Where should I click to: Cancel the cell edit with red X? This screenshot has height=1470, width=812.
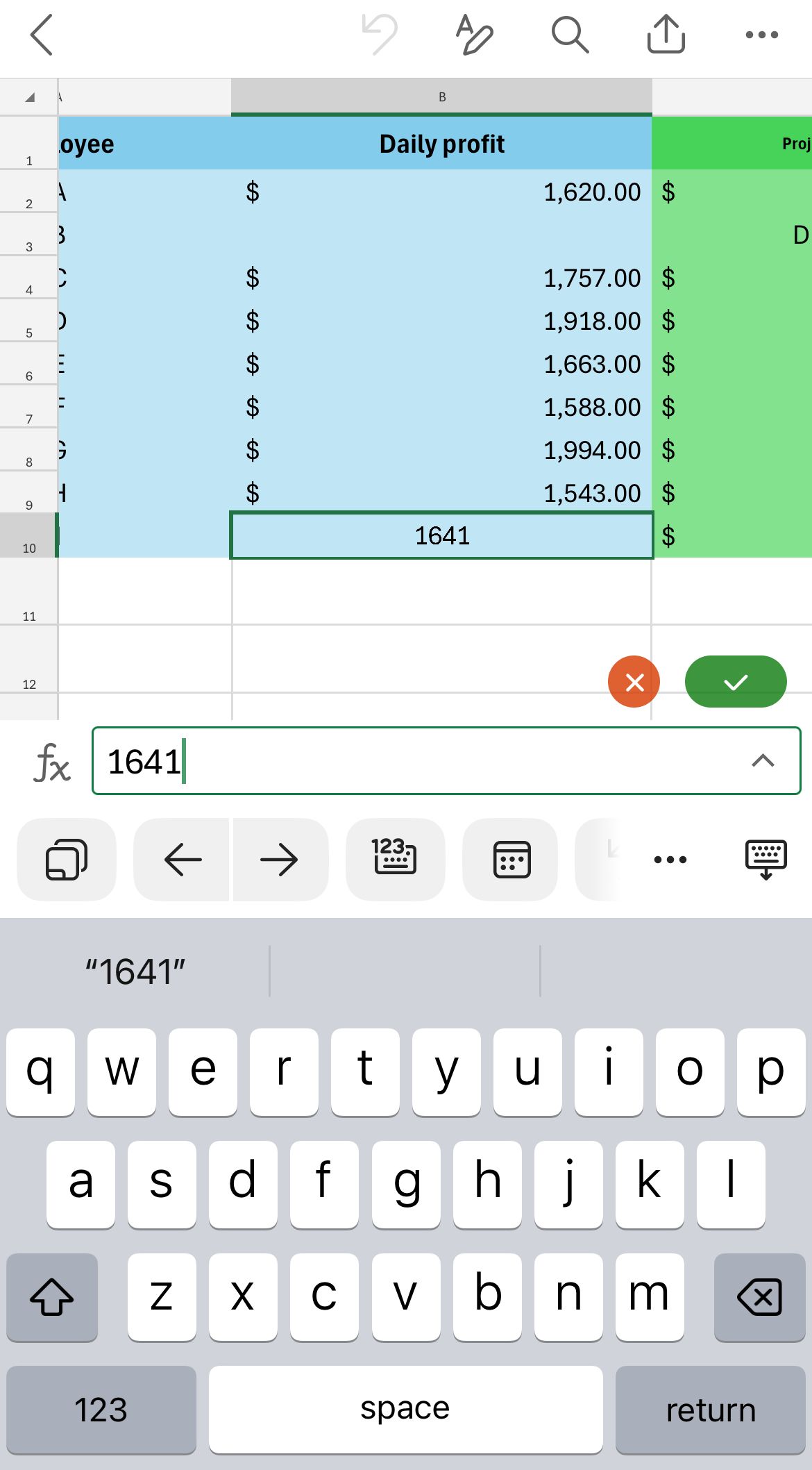click(x=634, y=682)
